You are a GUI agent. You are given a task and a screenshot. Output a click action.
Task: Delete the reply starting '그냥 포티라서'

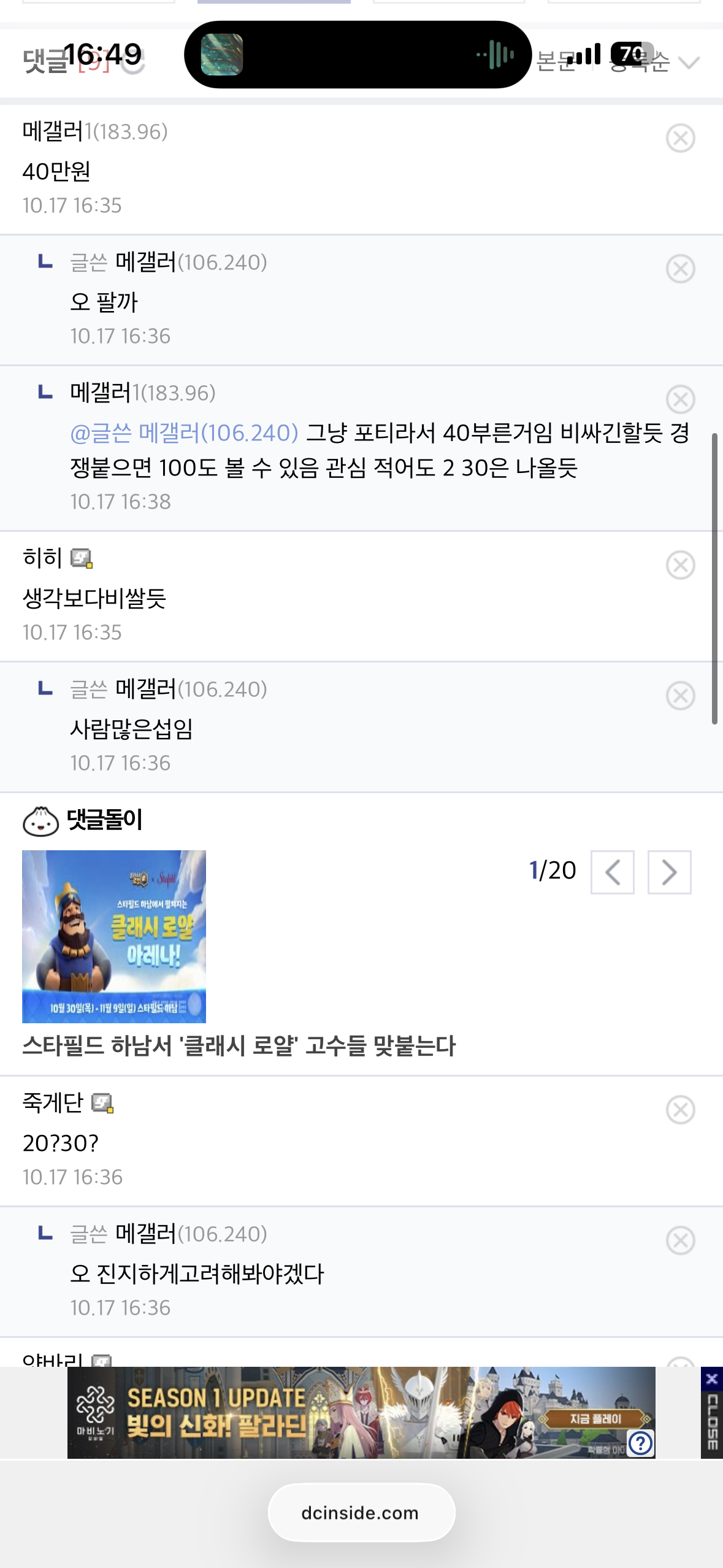pos(680,399)
